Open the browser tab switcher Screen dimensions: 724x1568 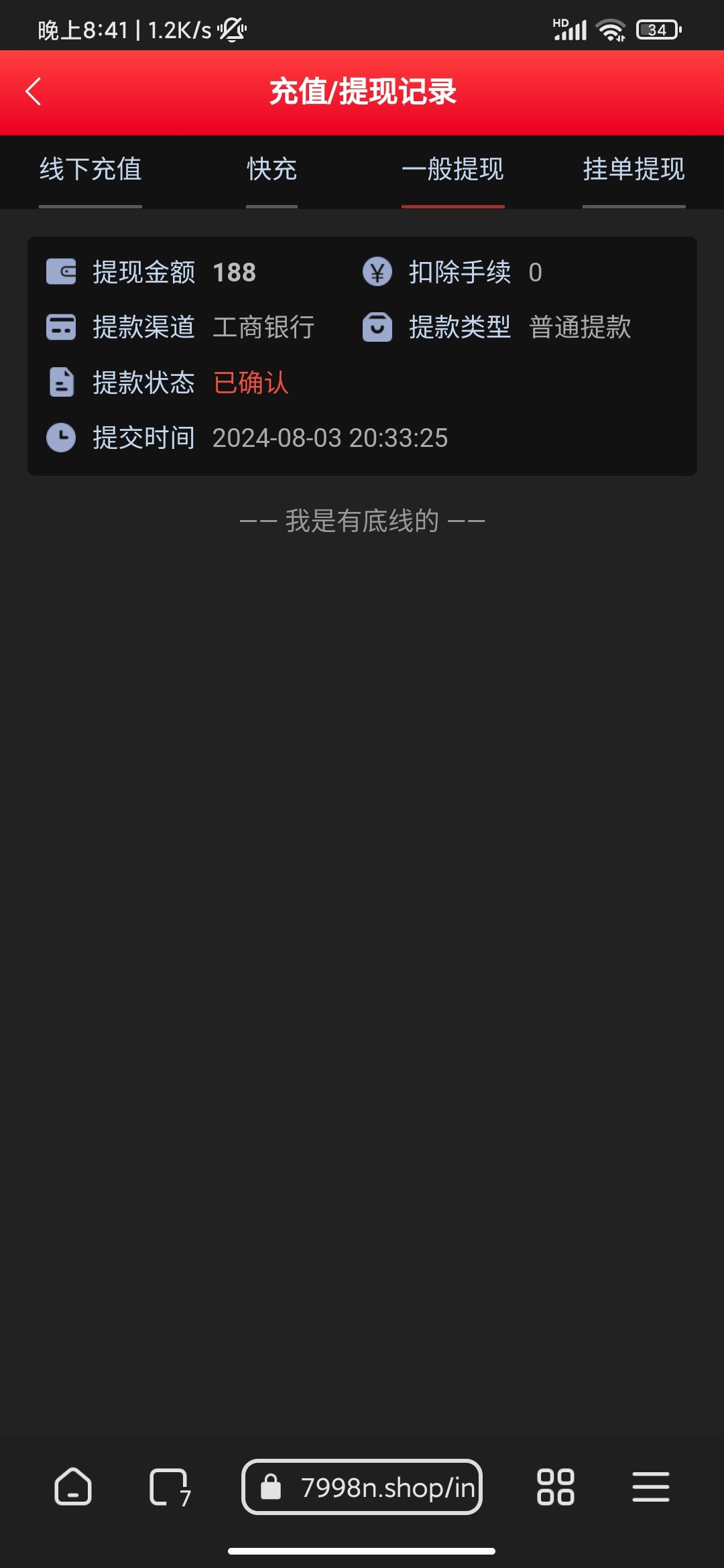pos(169,1487)
